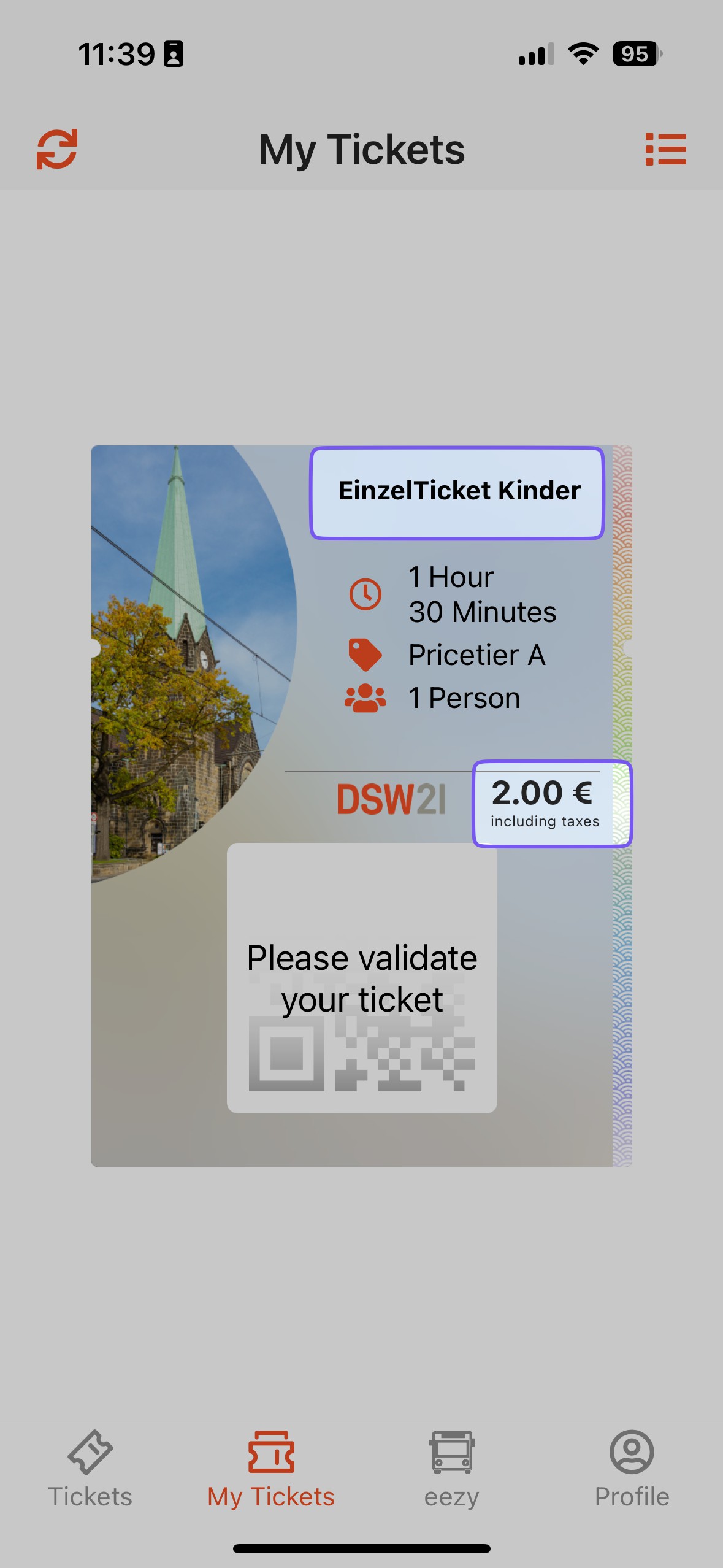723x1568 pixels.
Task: Open the Profile tab
Action: [632, 1469]
